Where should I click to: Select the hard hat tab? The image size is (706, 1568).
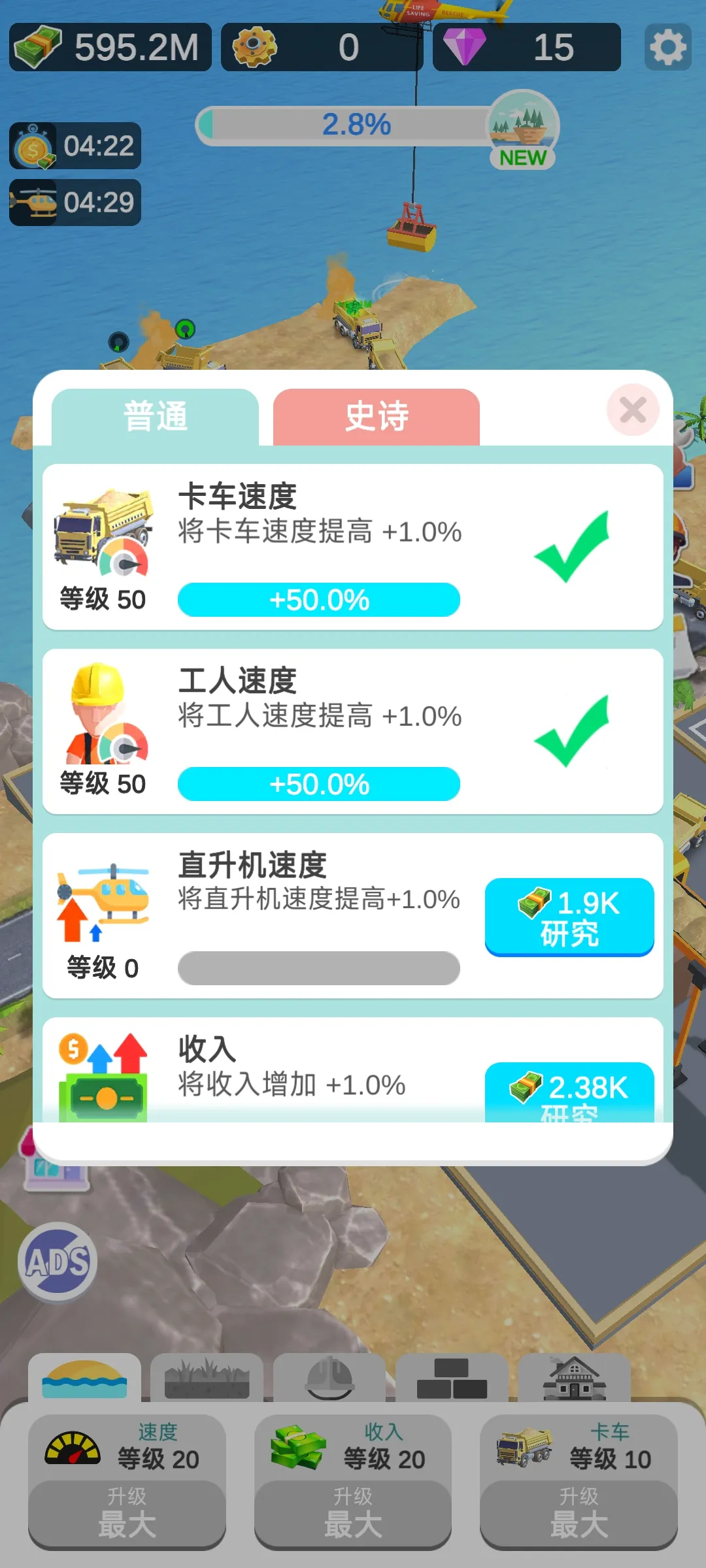[x=329, y=1379]
